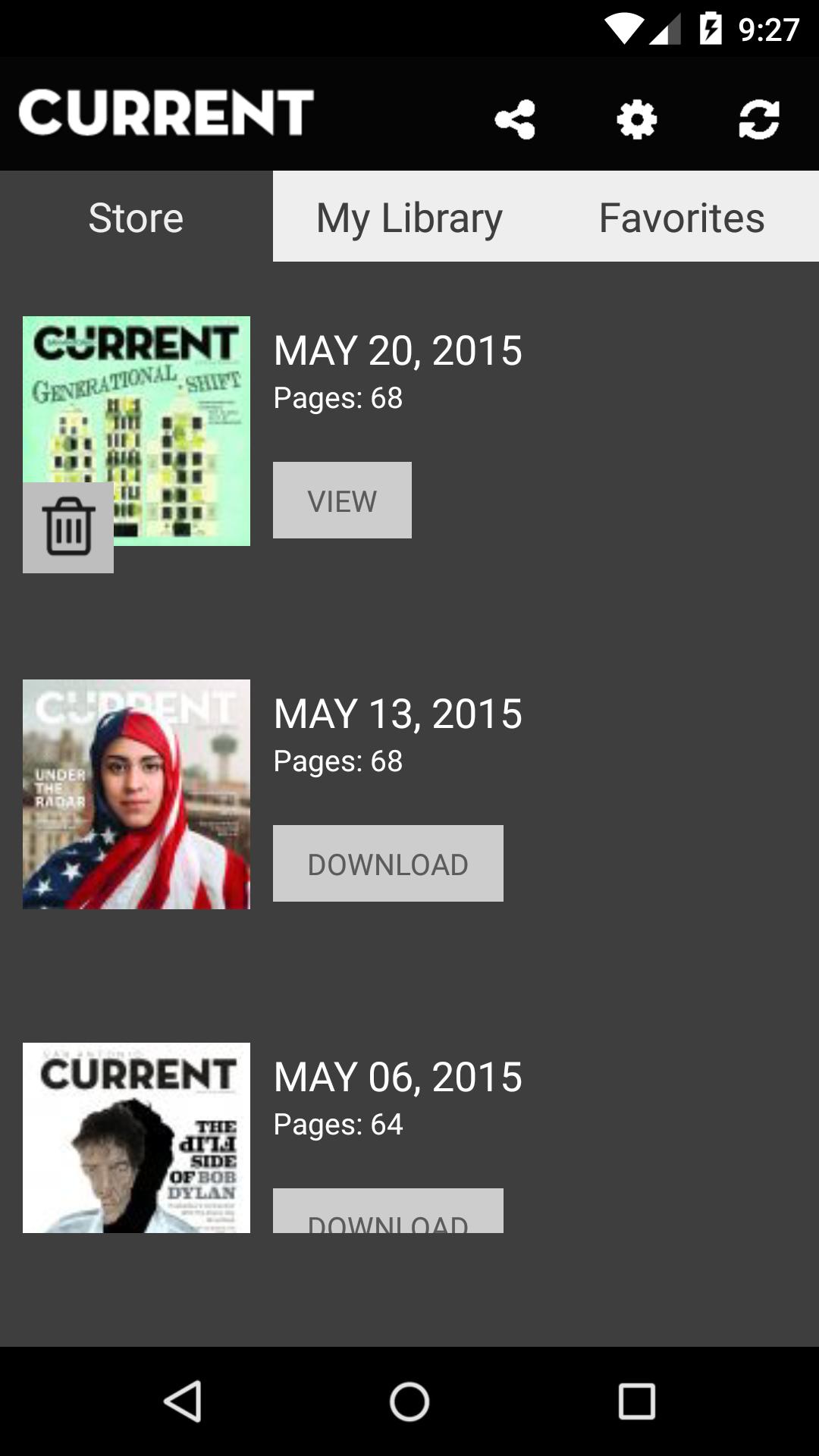The height and width of the screenshot is (1456, 819).
Task: Share the Current magazine app
Action: (515, 120)
